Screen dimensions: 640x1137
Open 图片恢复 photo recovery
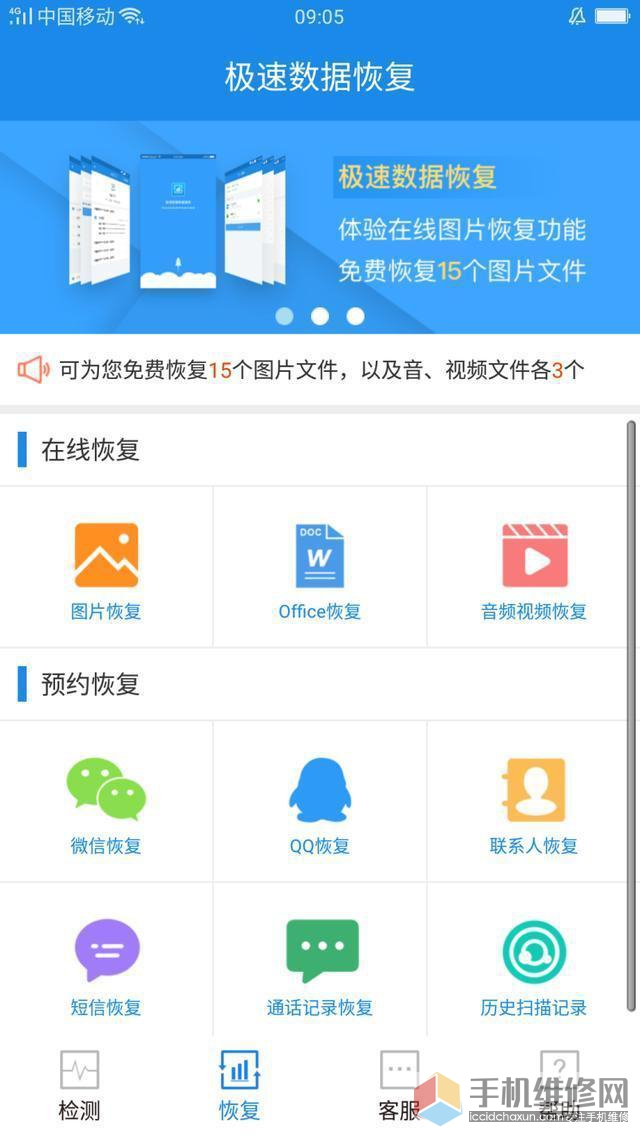coord(107,567)
